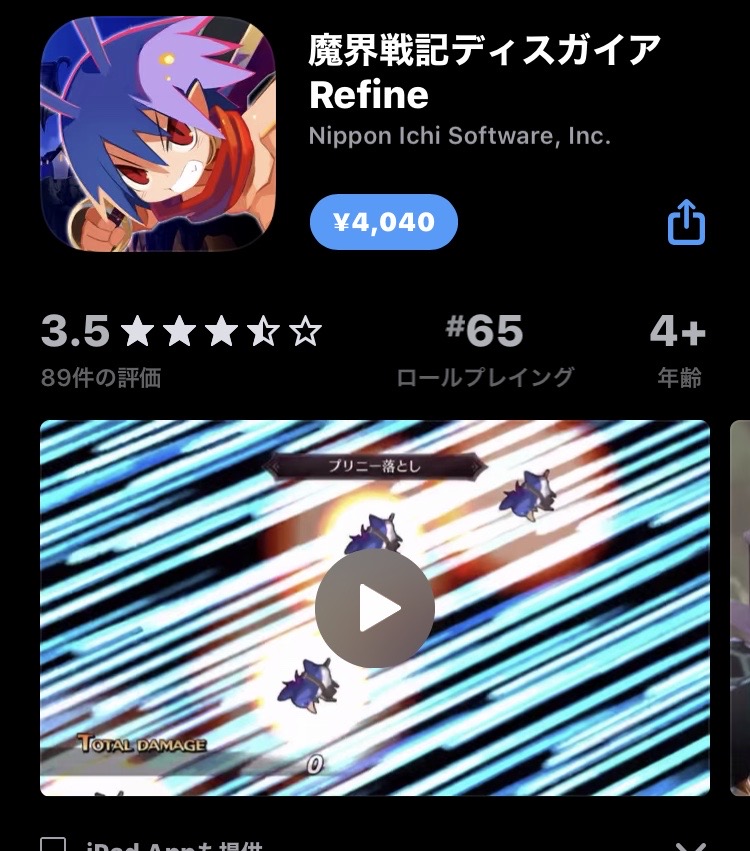
Task: Share this app page
Action: (686, 222)
